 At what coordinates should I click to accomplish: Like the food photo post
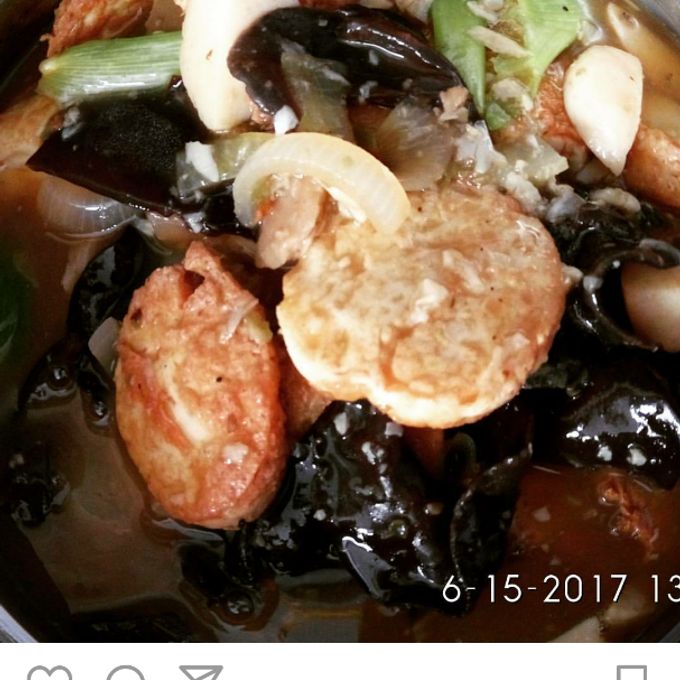(x=49, y=674)
